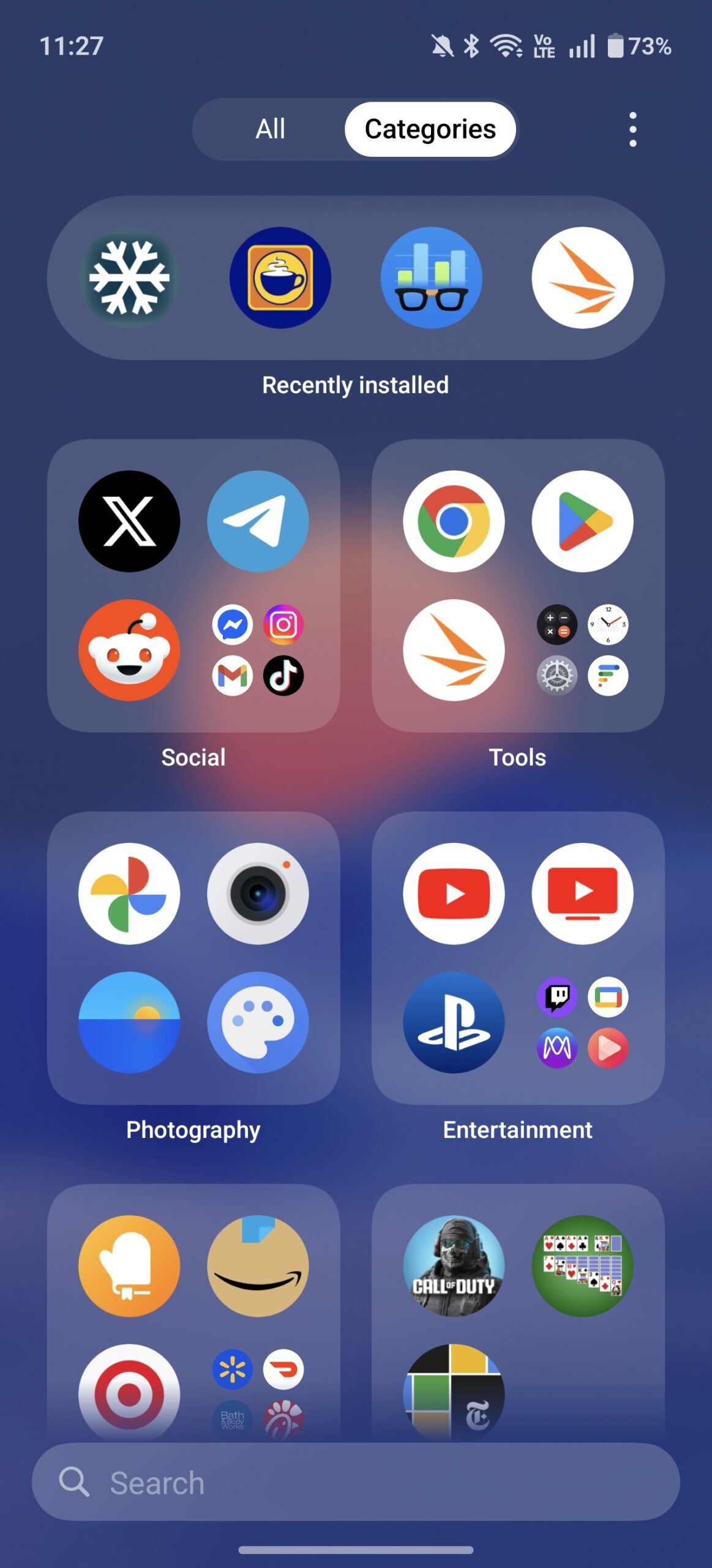Expand the Social category folder
The height and width of the screenshot is (1568, 712).
(193, 758)
